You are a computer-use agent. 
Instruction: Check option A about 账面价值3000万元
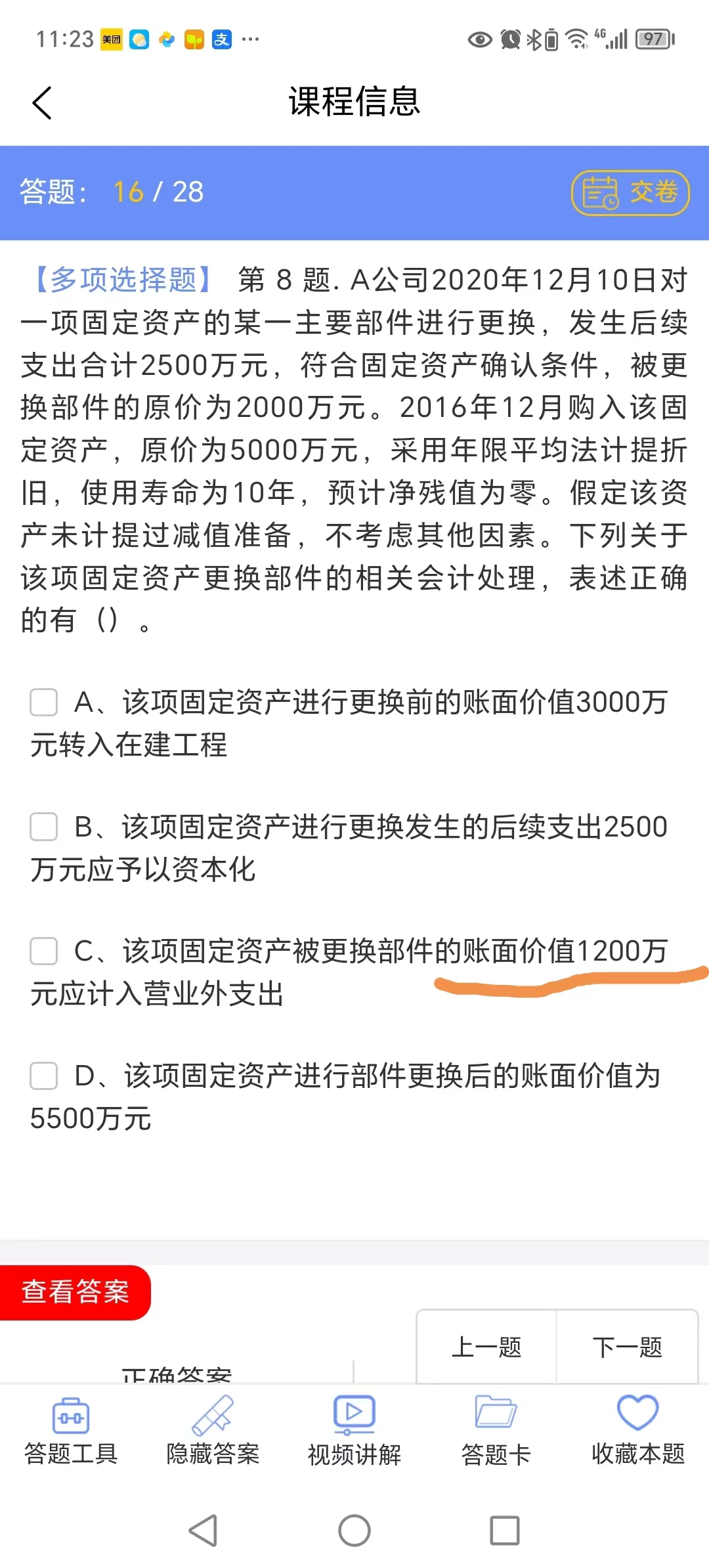pos(43,702)
